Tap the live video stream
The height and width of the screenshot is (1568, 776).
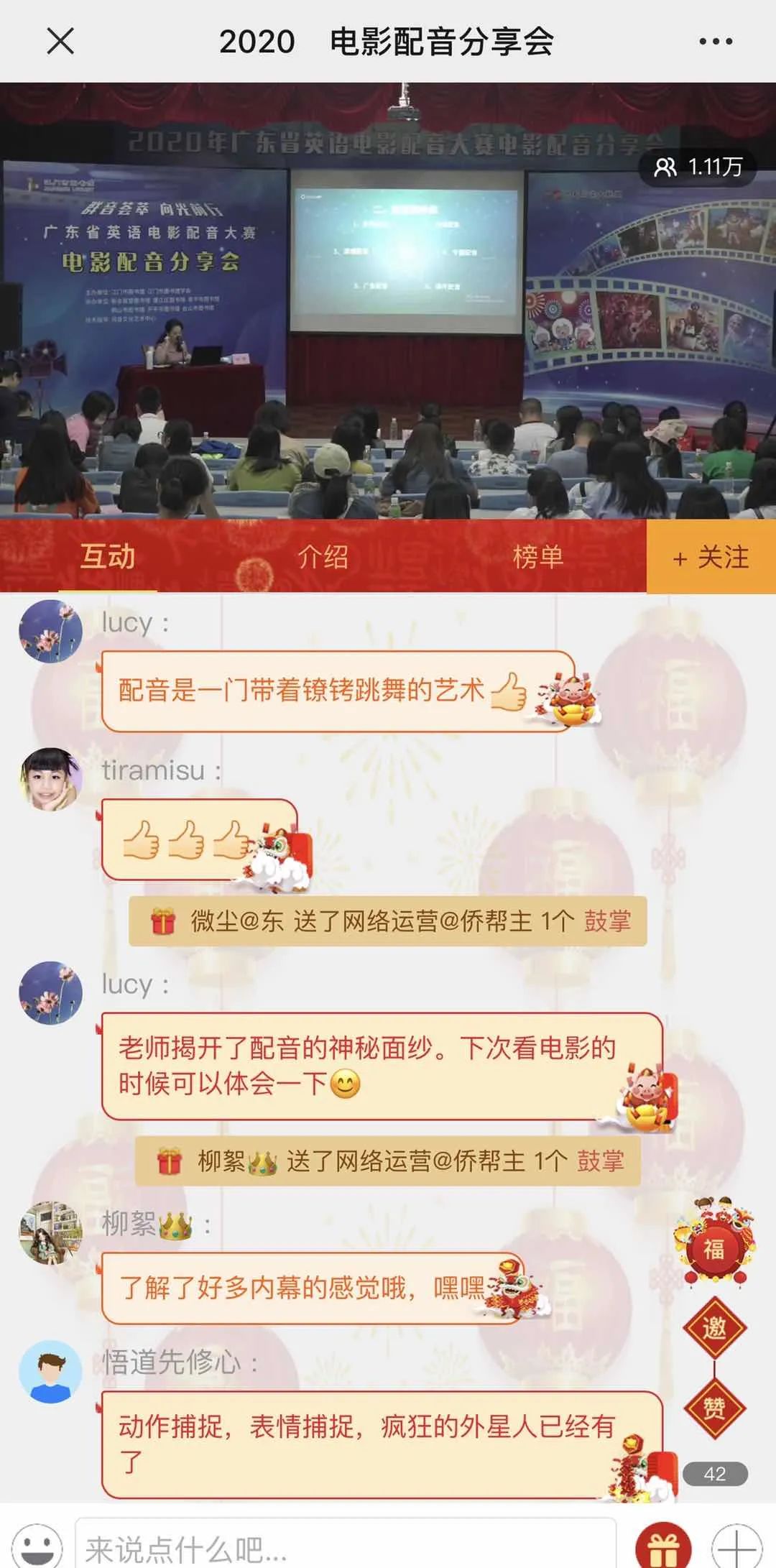click(388, 300)
